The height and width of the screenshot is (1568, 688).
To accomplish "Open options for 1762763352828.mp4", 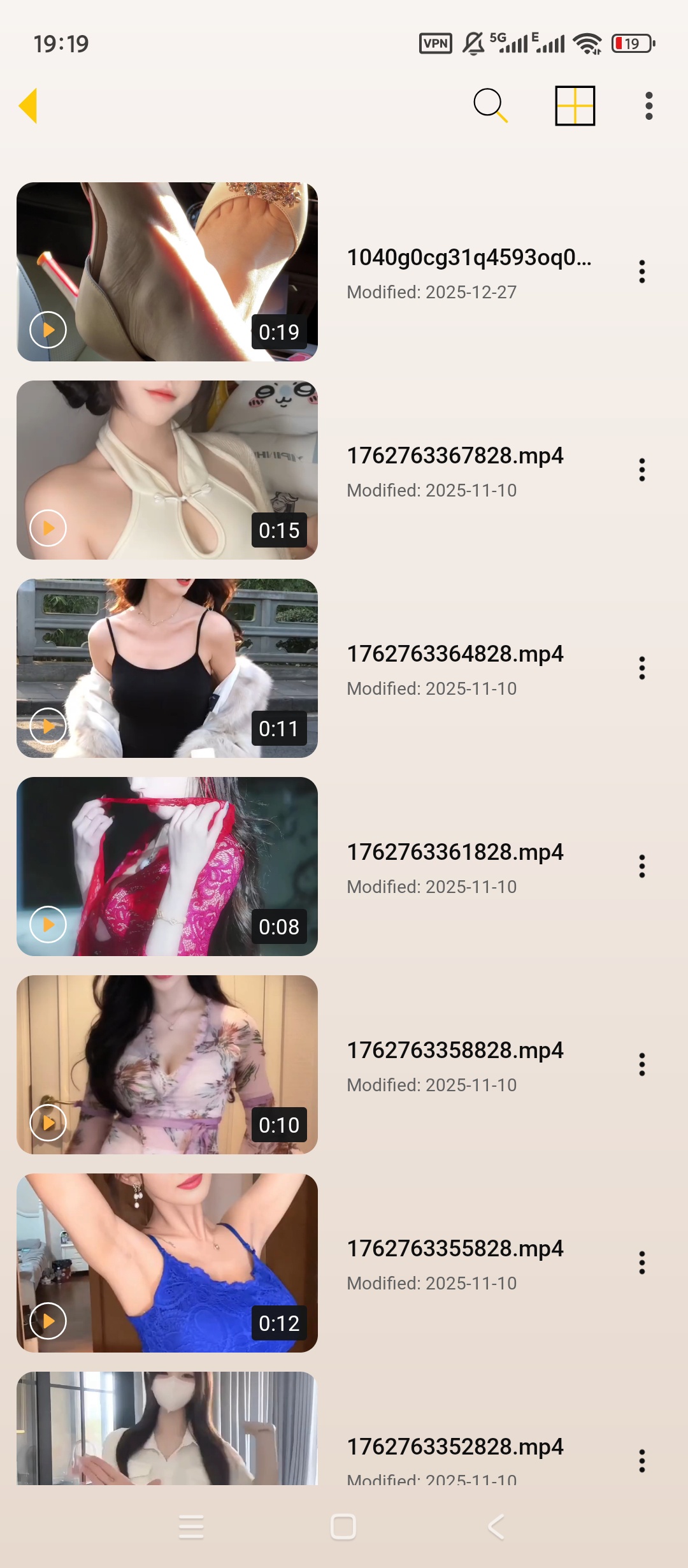I will coord(642,1460).
